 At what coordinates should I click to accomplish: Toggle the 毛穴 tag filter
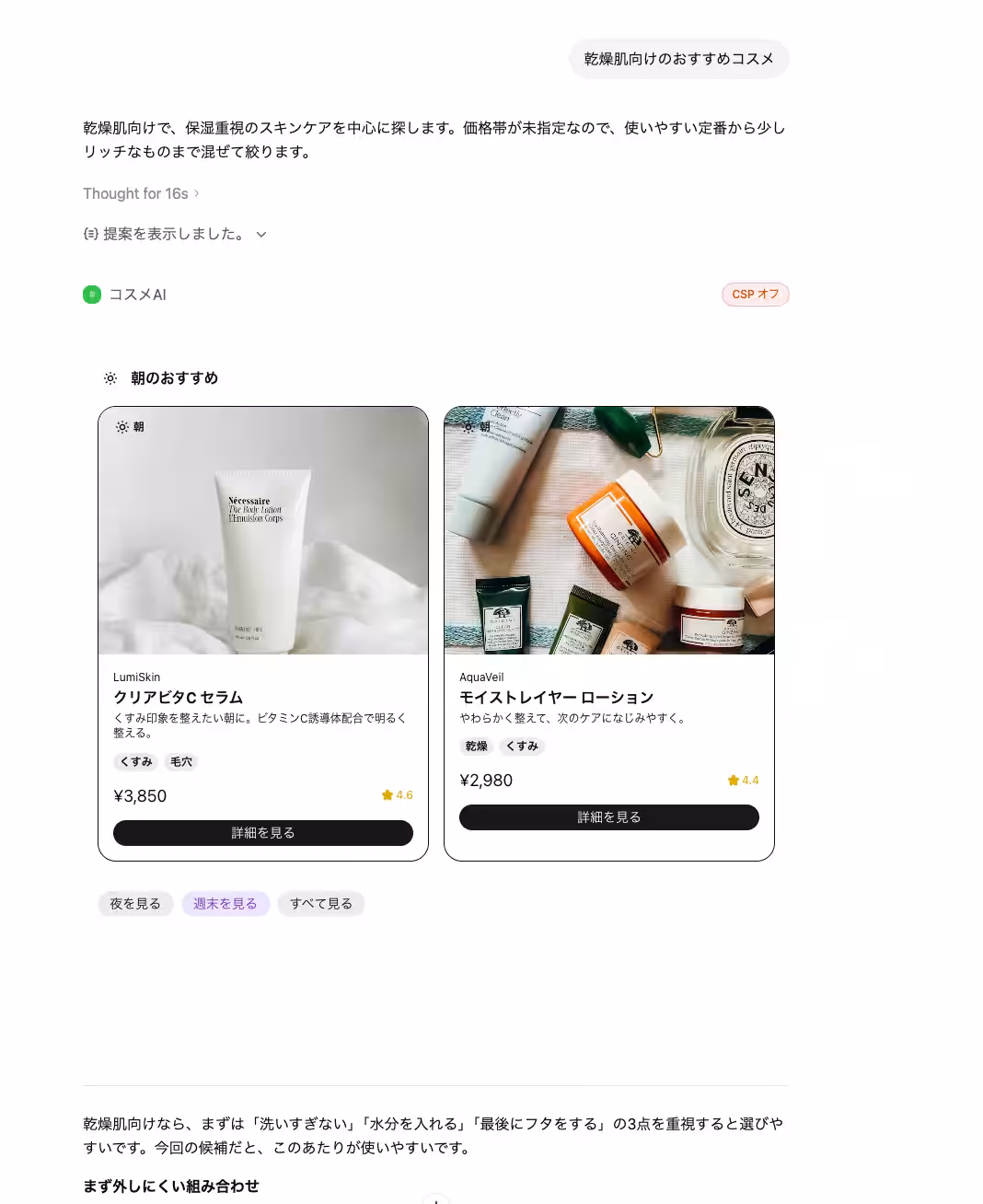tap(180, 761)
